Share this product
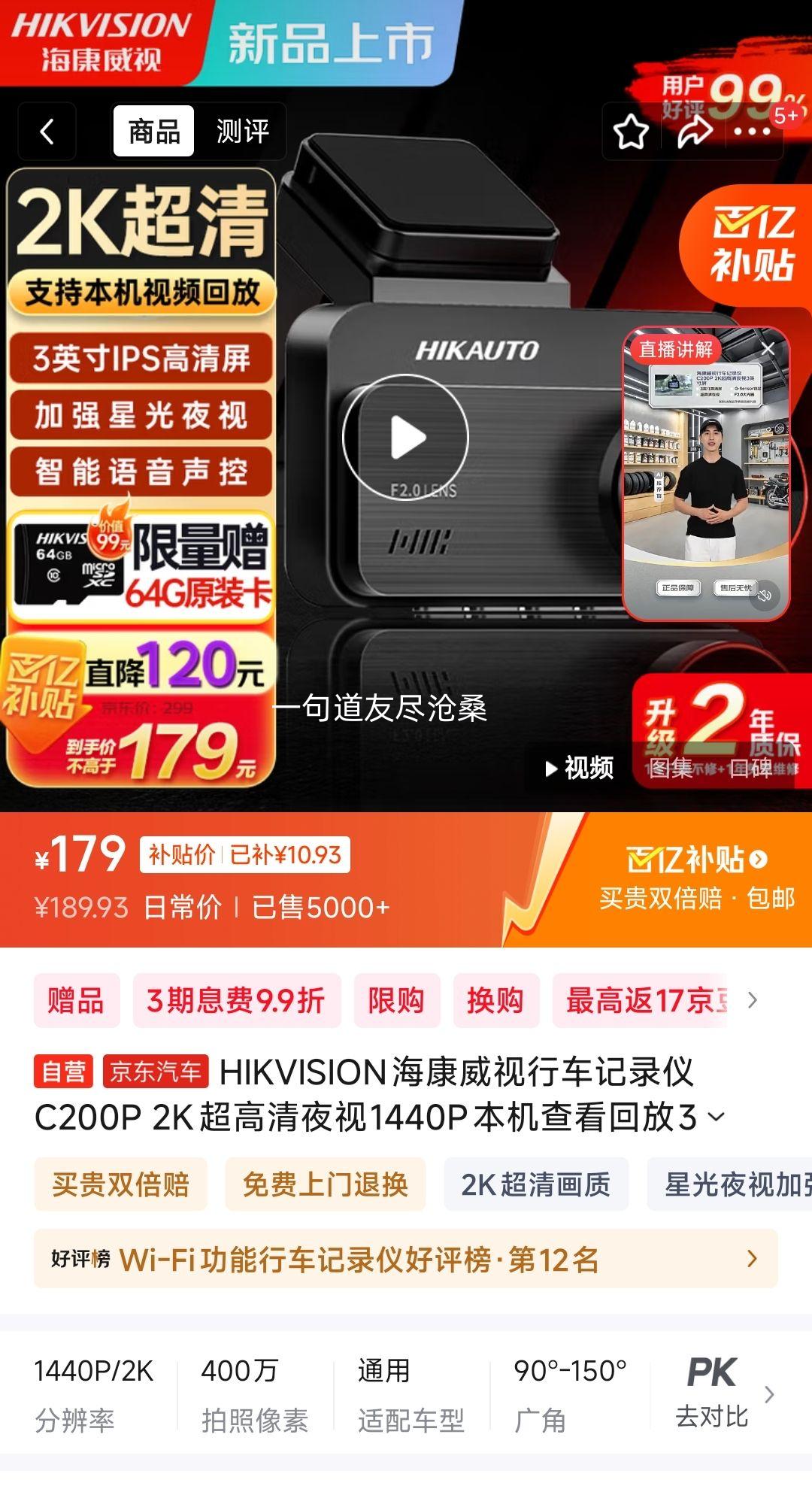 (x=694, y=132)
